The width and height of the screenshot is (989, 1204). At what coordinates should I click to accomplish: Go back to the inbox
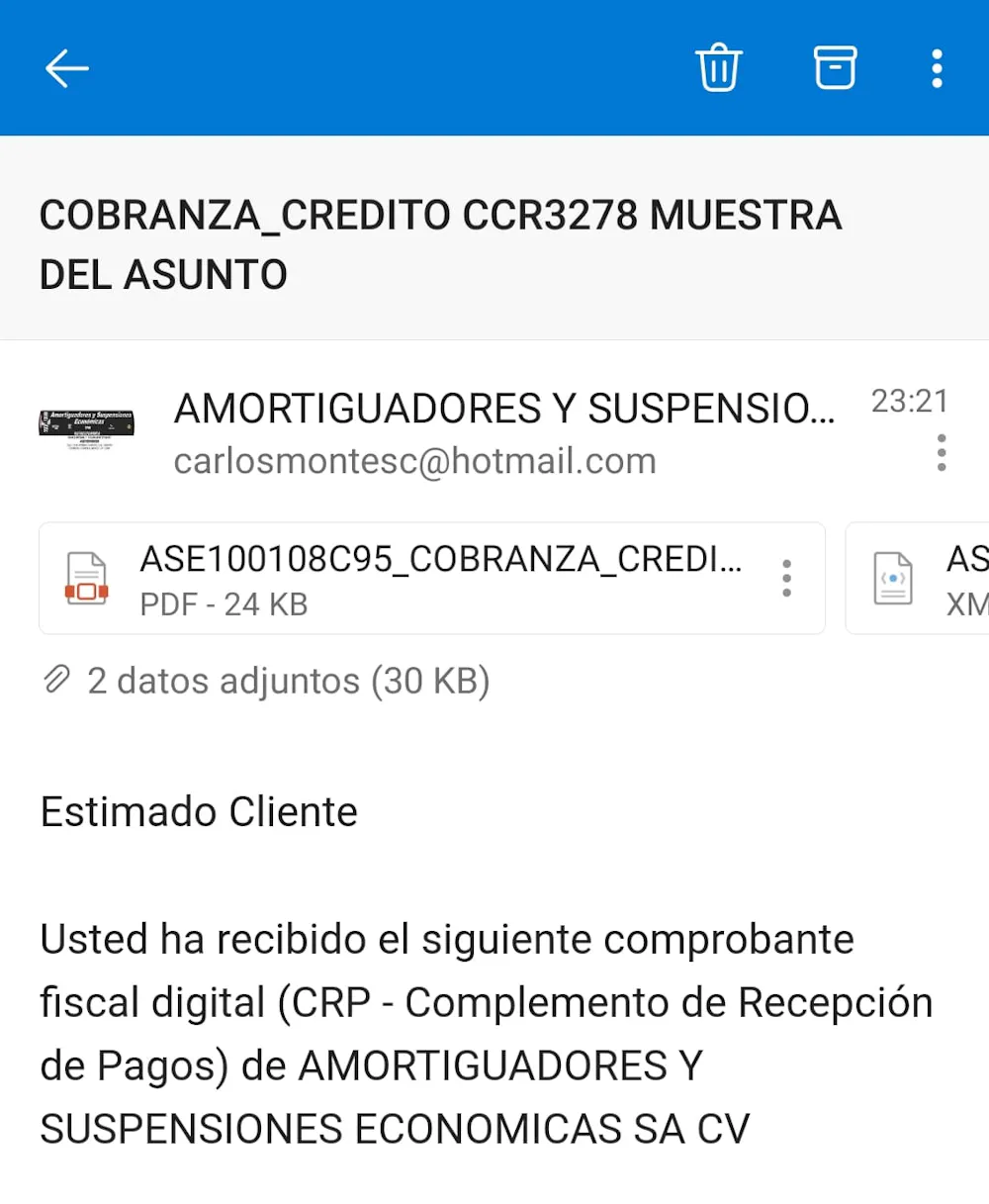(67, 68)
